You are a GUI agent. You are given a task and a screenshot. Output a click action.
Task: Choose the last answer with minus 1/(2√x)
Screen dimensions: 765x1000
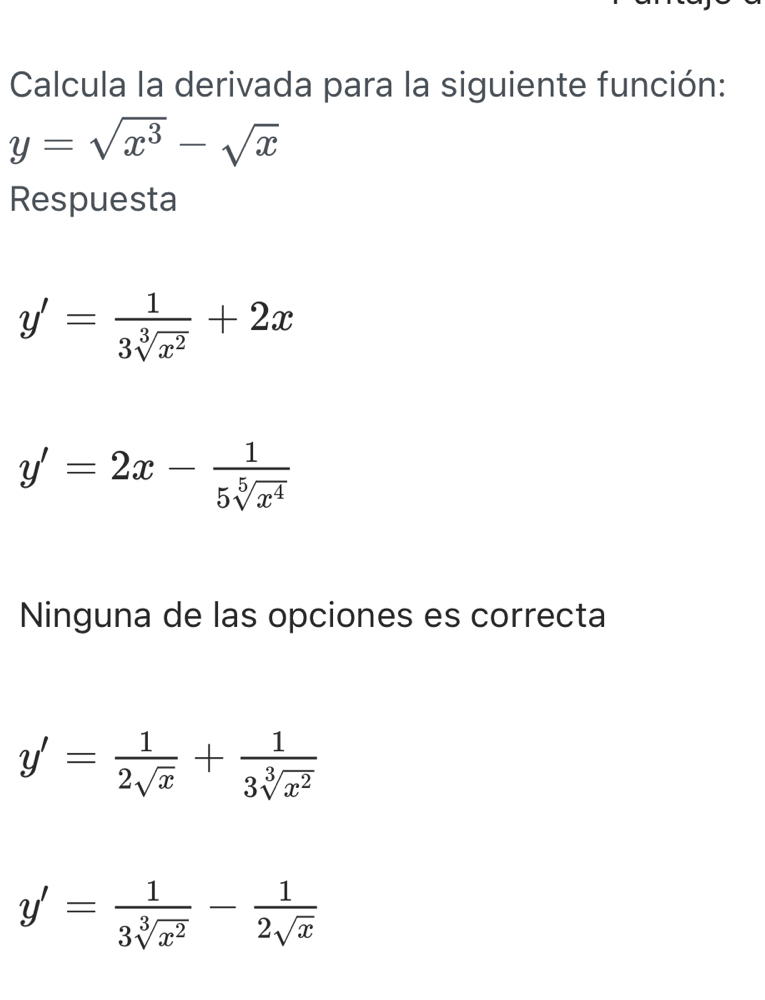(x=168, y=913)
